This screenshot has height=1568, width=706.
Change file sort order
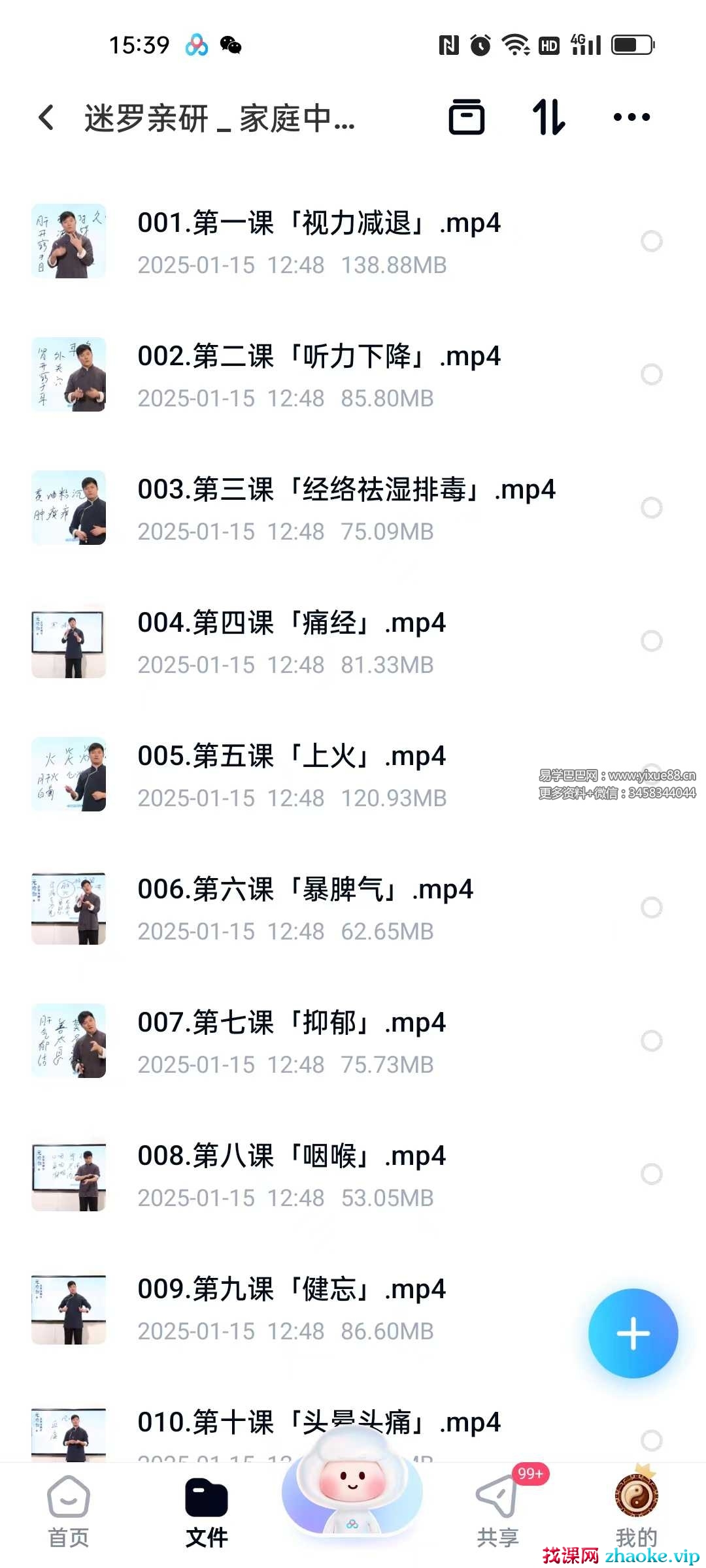click(x=548, y=118)
